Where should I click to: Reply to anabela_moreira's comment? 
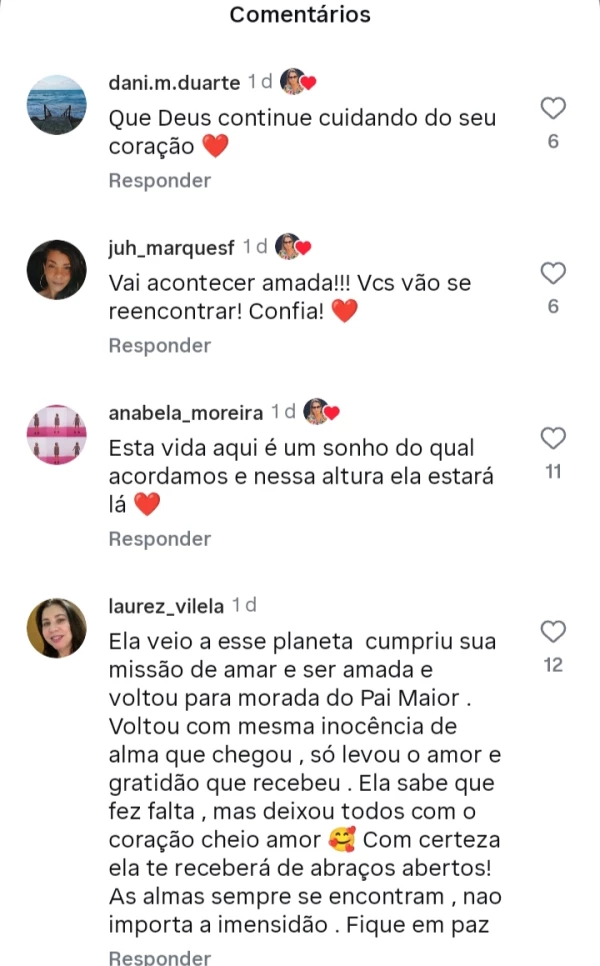pyautogui.click(x=160, y=539)
